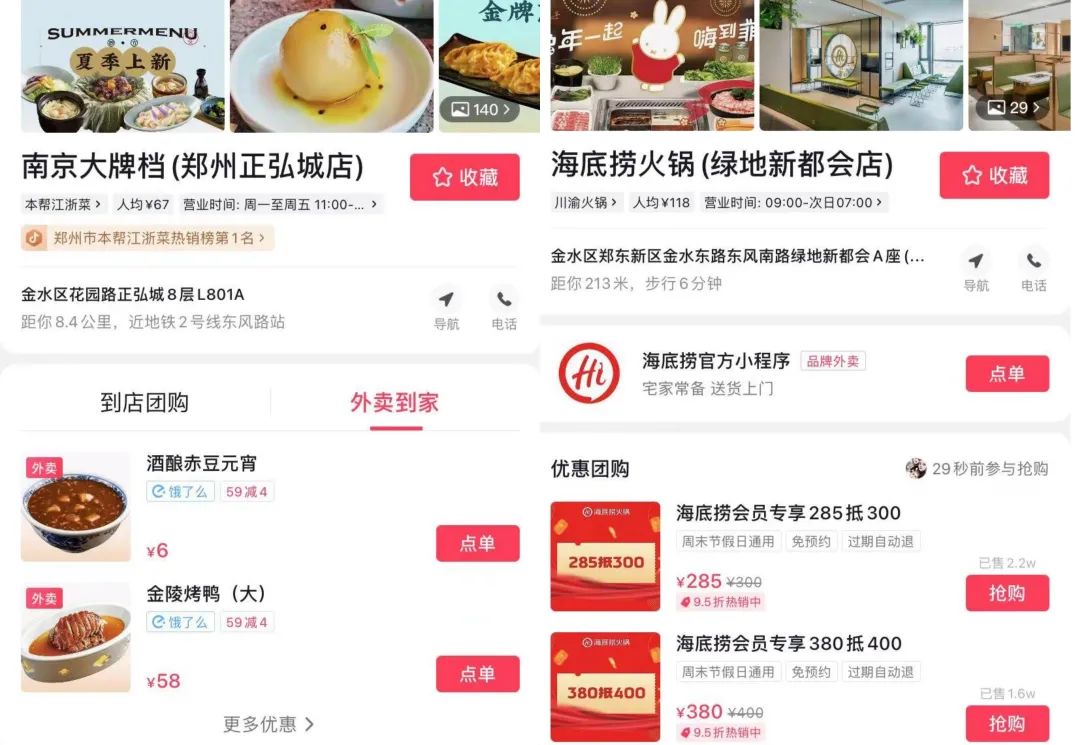The image size is (1080, 745).
Task: Tap 电话 to call 南京大牌档
Action: [x=504, y=309]
